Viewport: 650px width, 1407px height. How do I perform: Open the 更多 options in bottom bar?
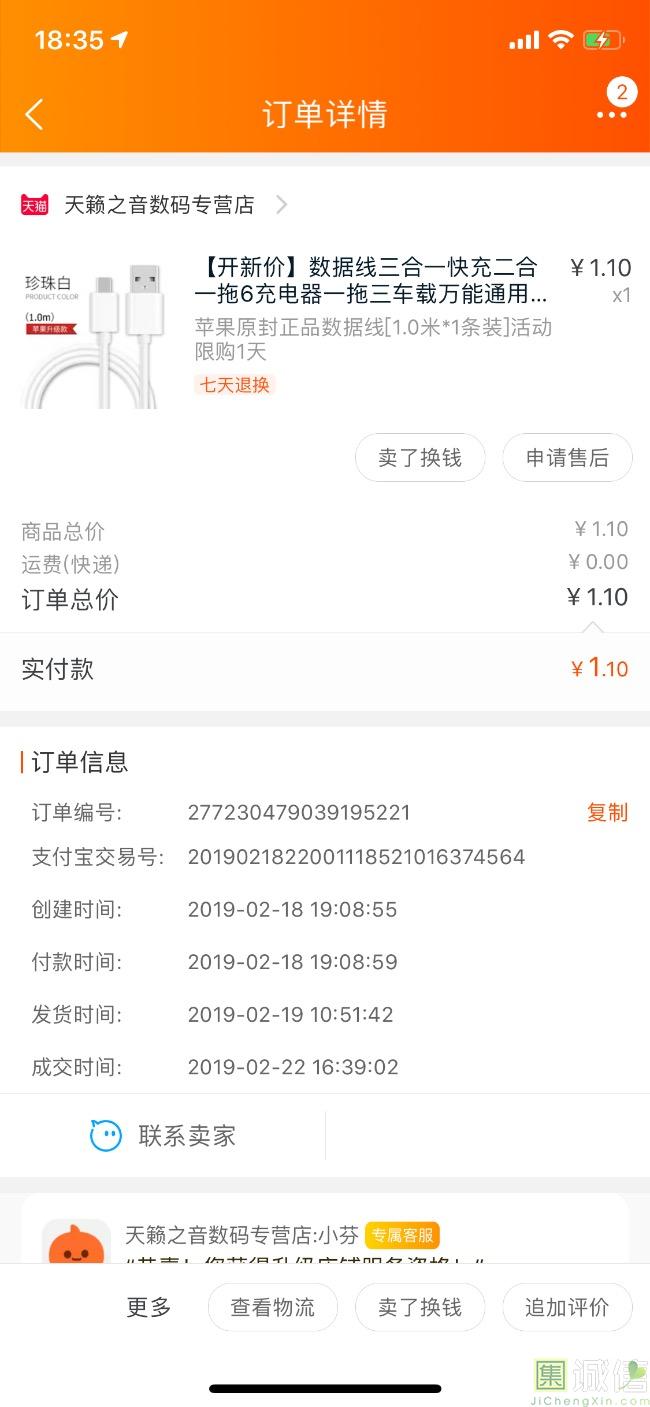[149, 1307]
